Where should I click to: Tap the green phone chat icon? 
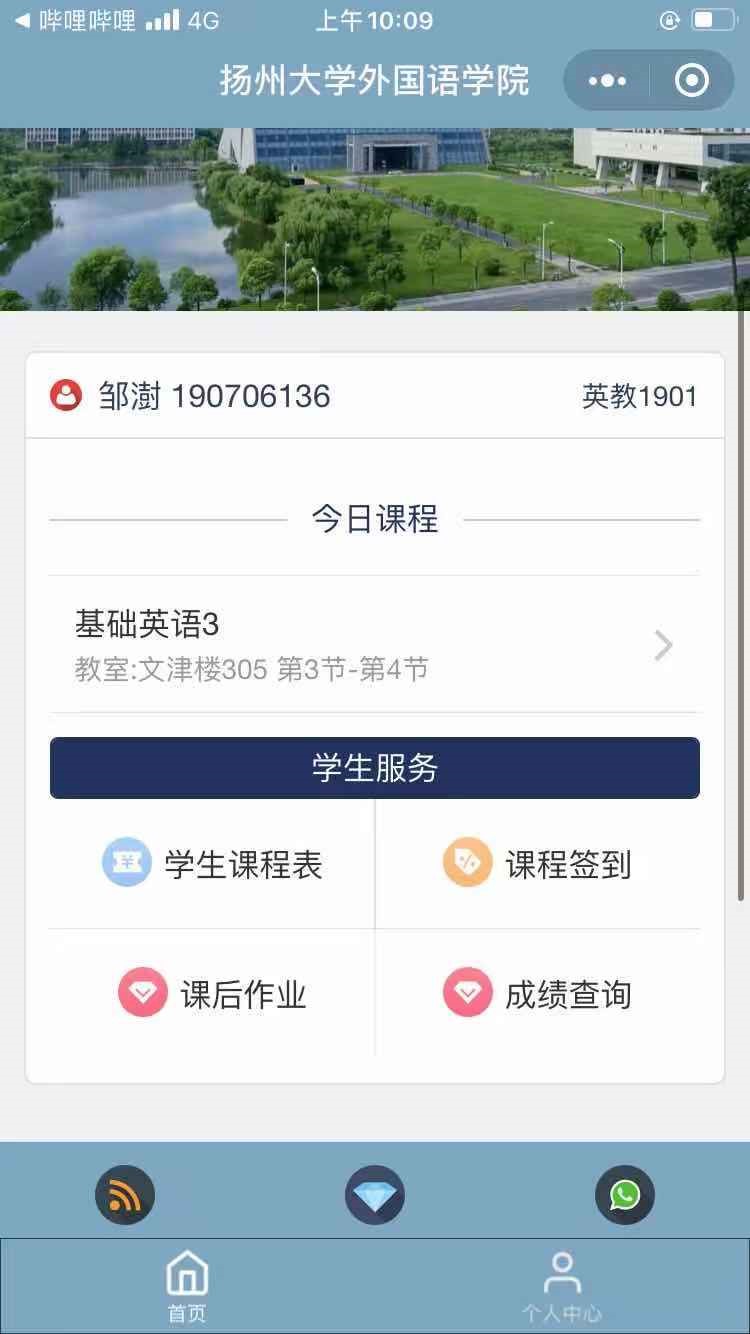[625, 1195]
